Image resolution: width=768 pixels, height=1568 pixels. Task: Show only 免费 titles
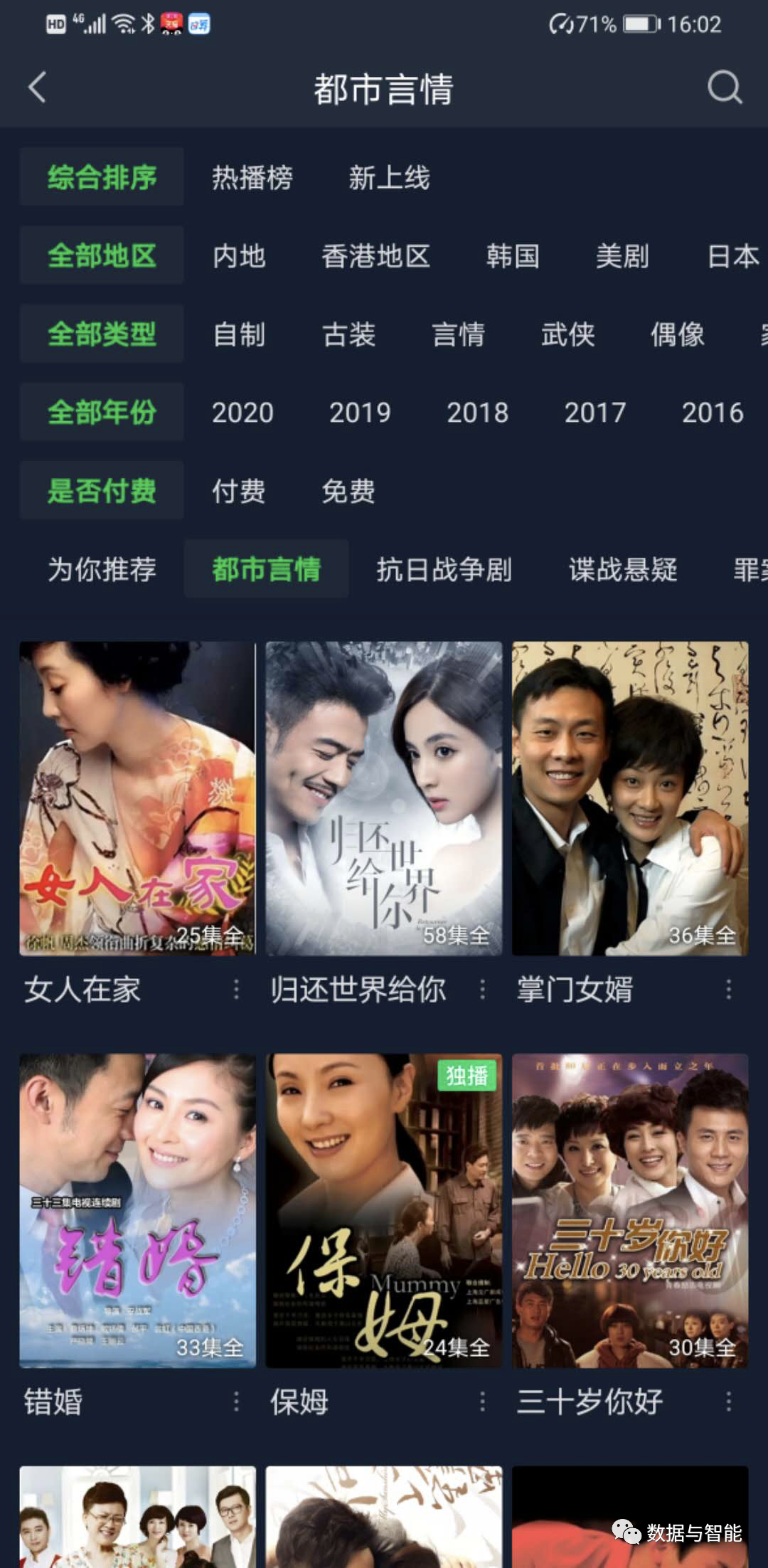coord(348,491)
